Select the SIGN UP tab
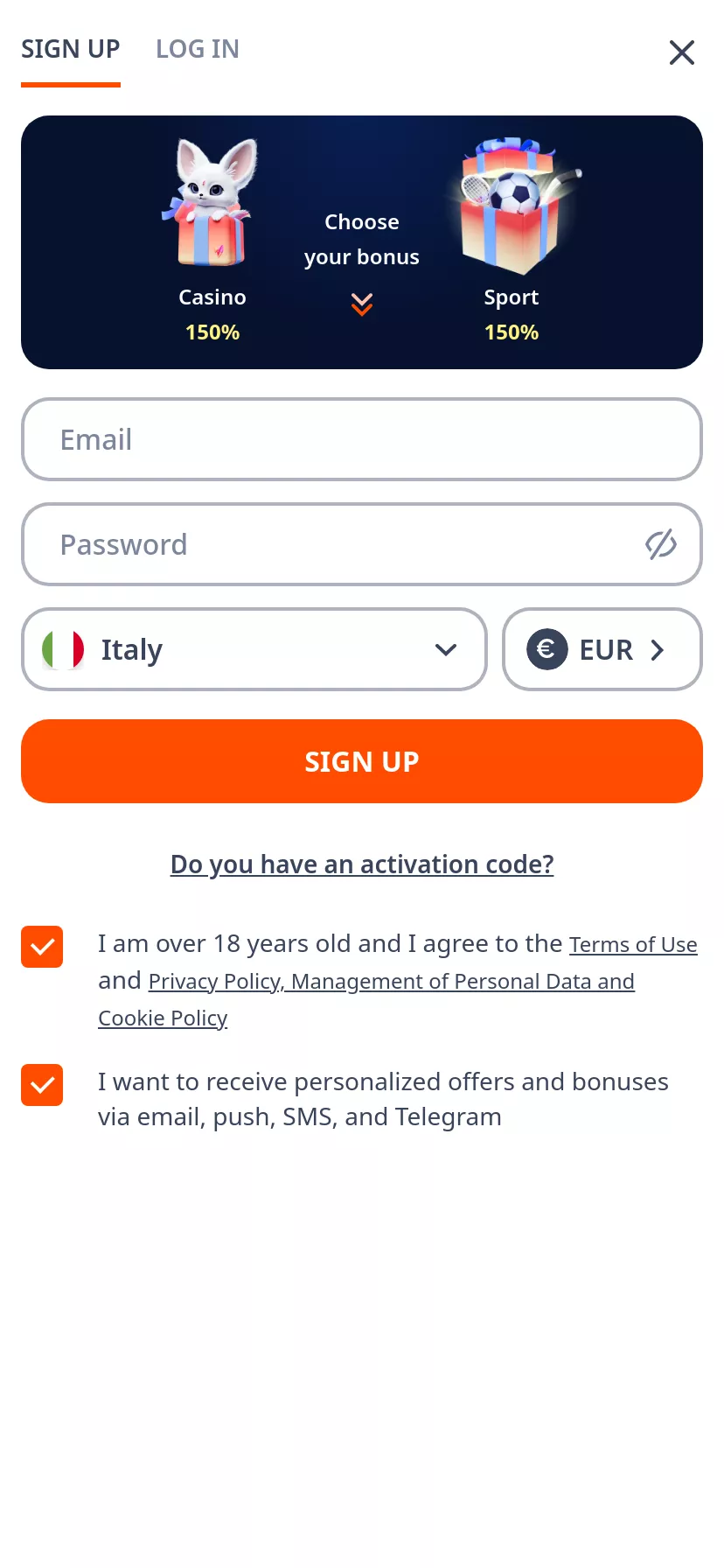 [70, 48]
